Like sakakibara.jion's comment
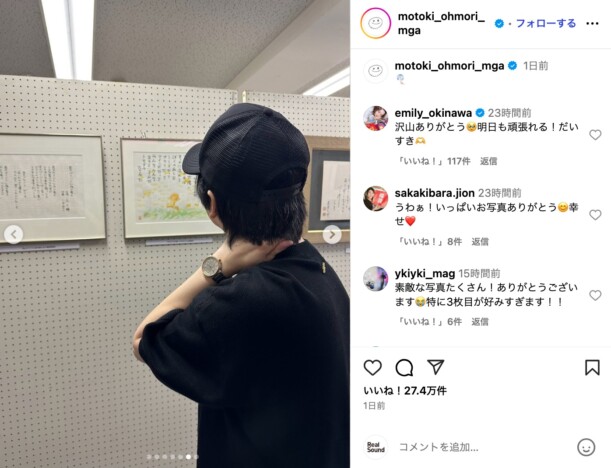Viewport: 611px width, 468px height. (595, 215)
